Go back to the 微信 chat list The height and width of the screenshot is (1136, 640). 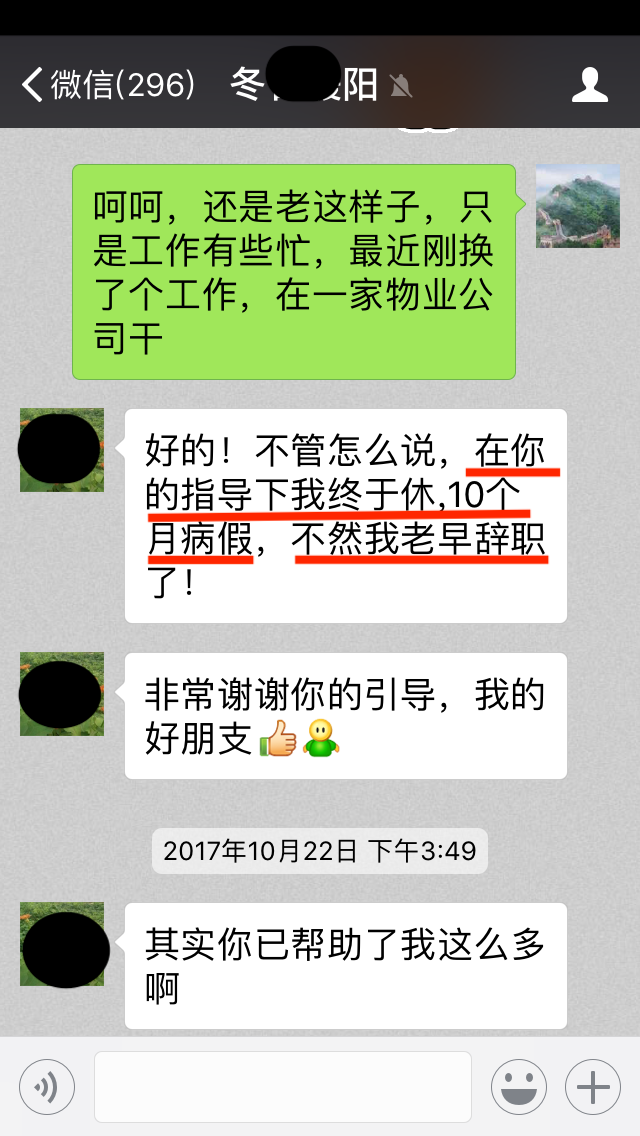point(109,85)
